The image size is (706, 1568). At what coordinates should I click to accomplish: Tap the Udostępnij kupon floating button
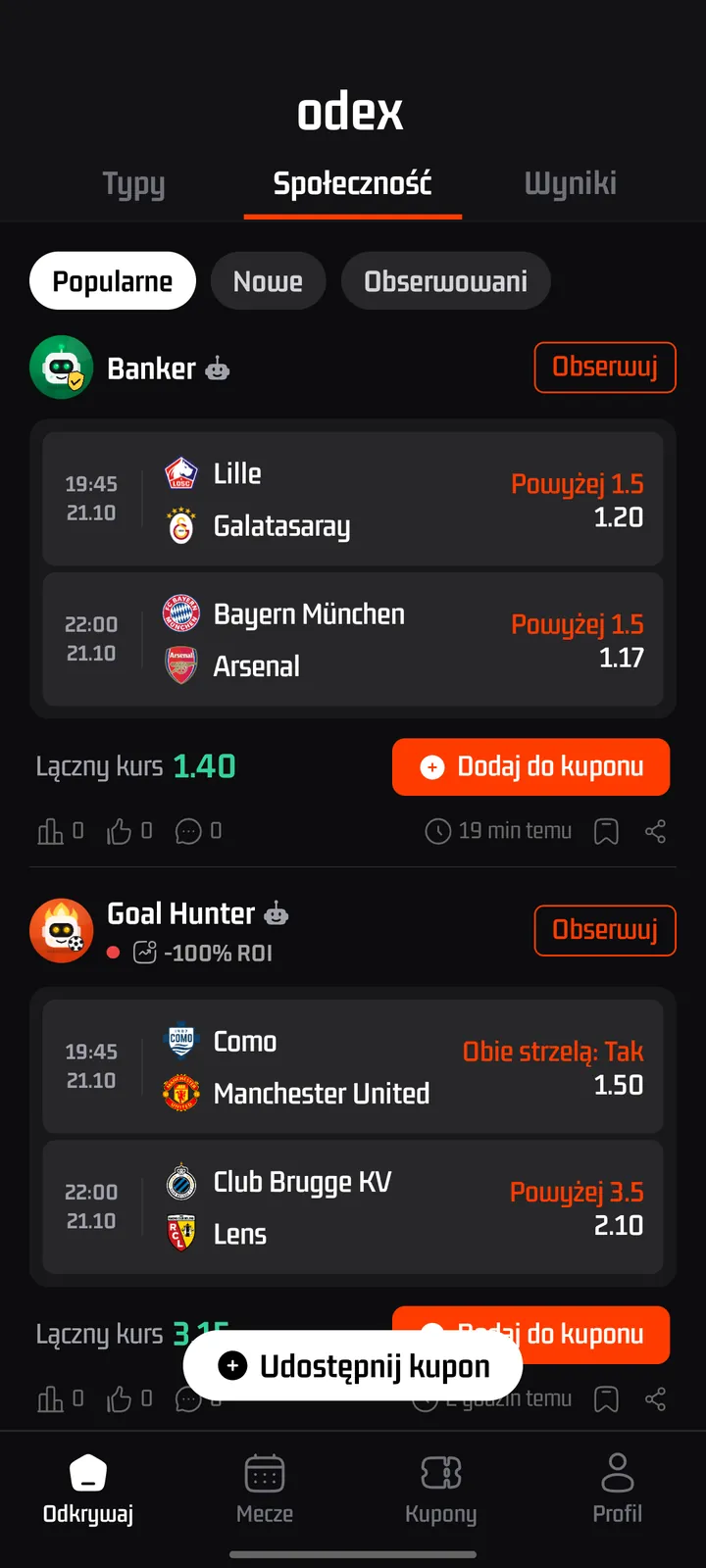(353, 1366)
